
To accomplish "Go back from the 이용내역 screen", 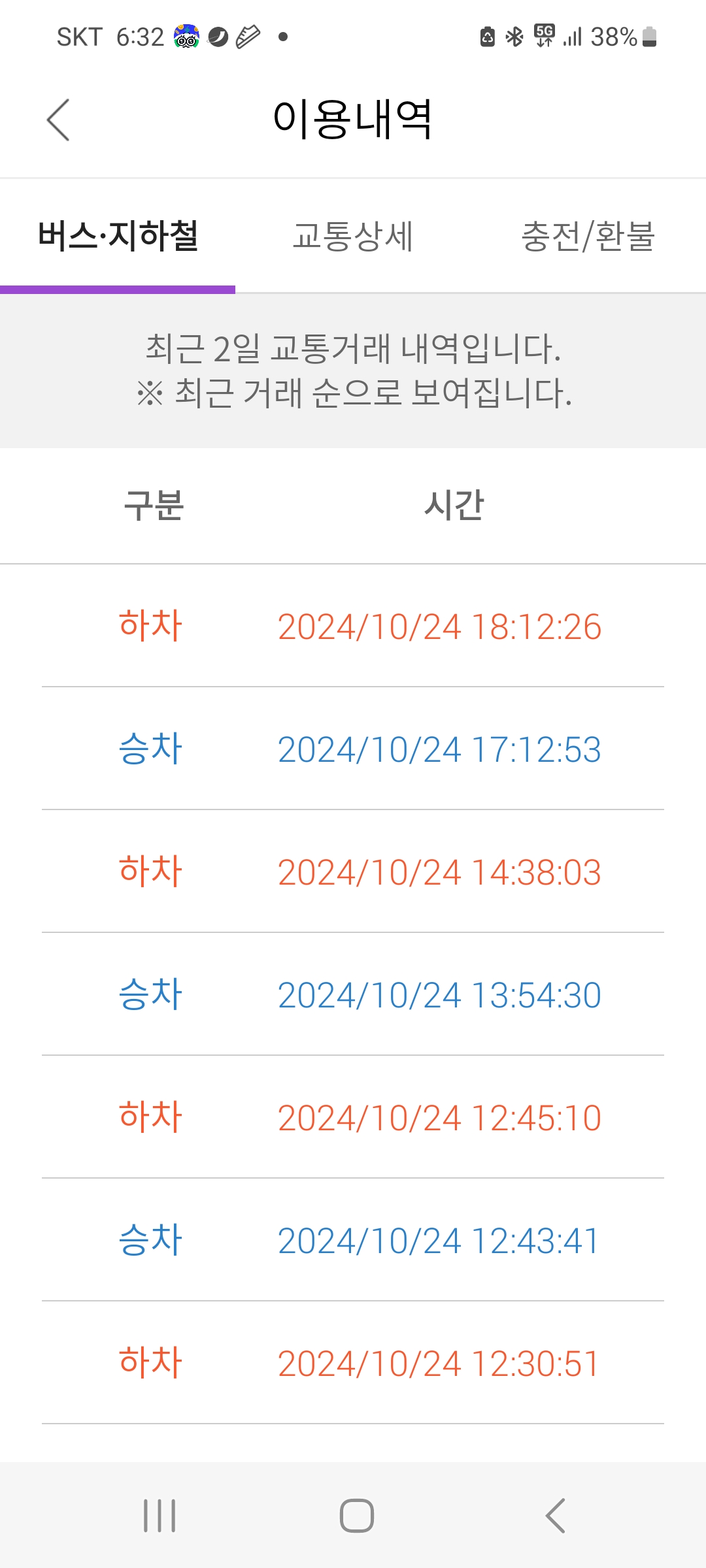I will click(58, 120).
